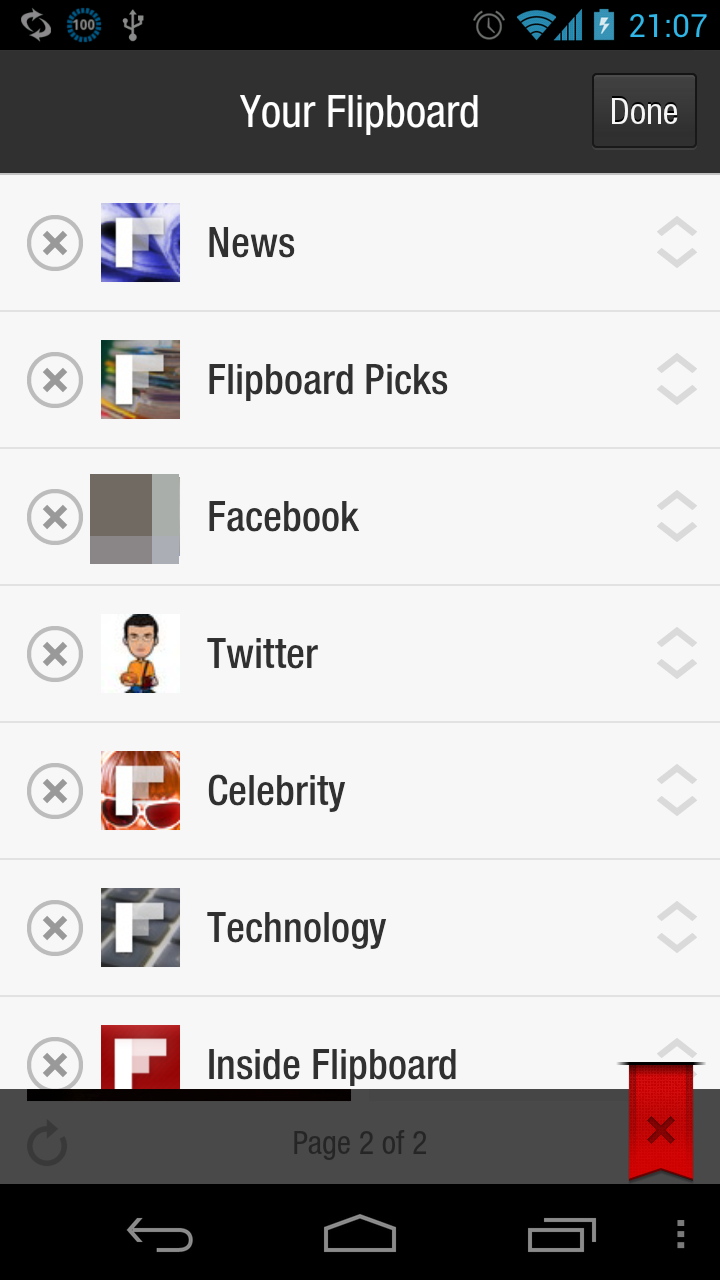Viewport: 720px width, 1280px height.
Task: Delete the Technology section
Action: coord(55,928)
